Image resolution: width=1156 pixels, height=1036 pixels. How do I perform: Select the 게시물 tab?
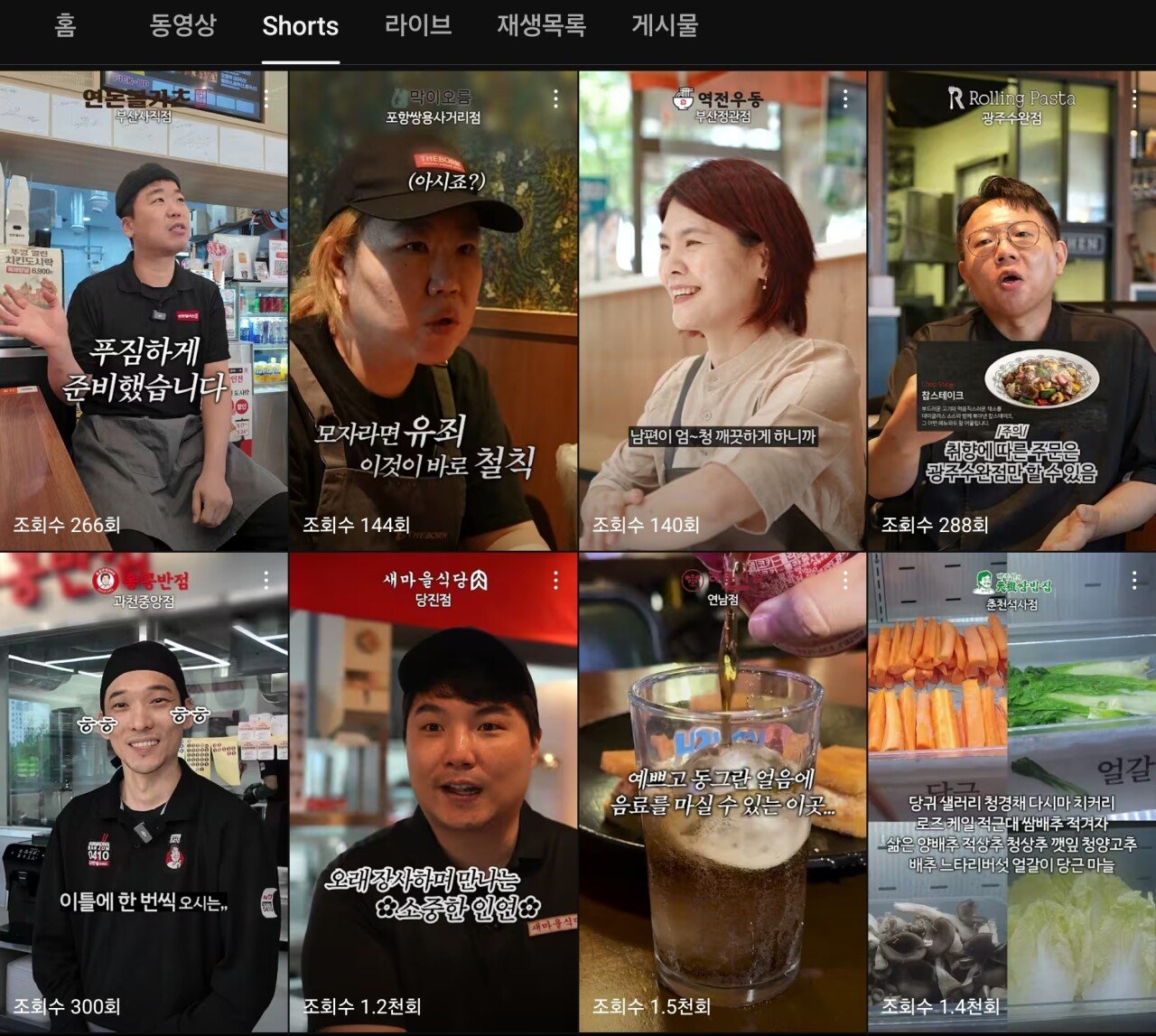tap(664, 25)
